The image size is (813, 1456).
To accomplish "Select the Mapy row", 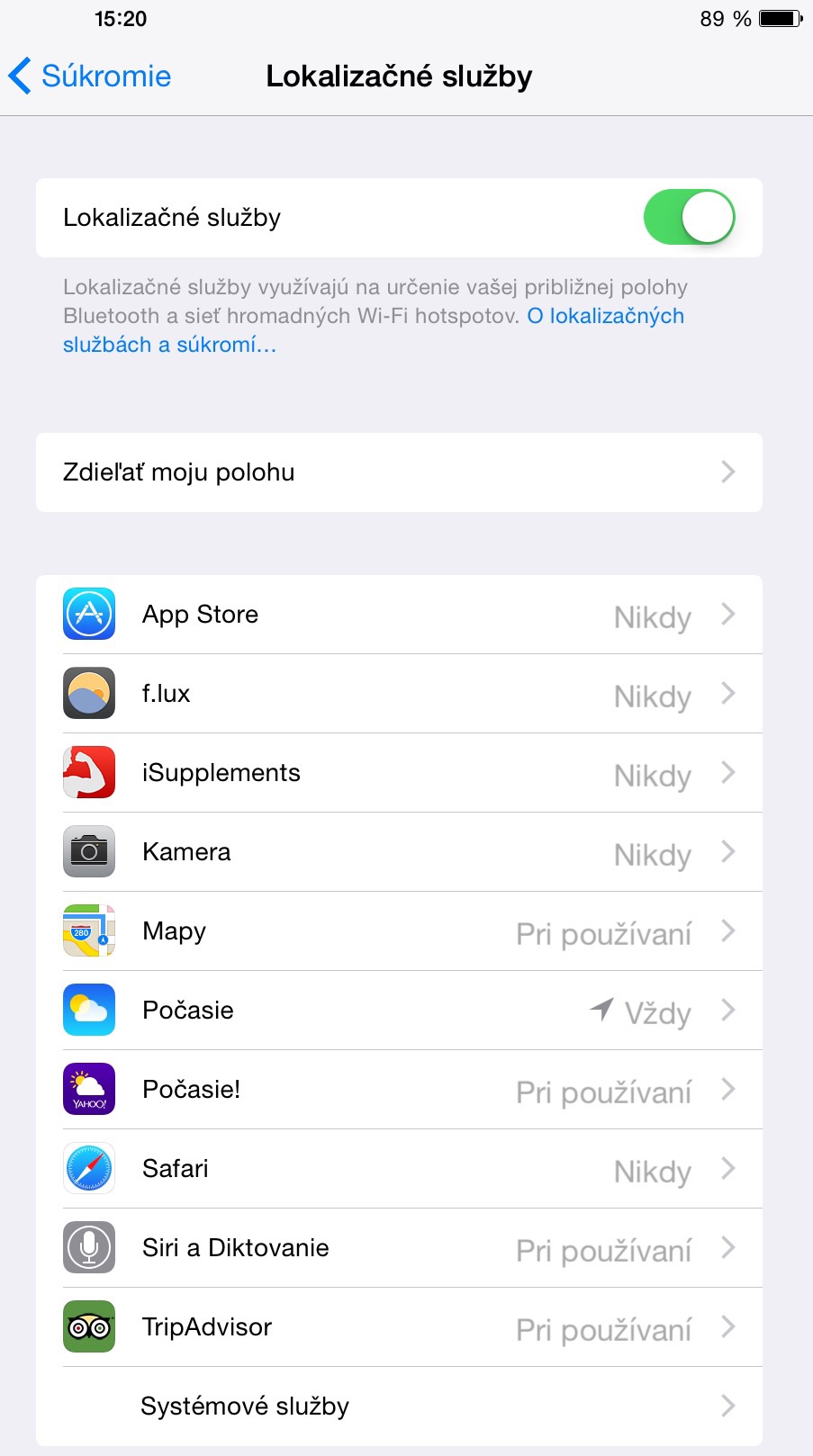I will tap(399, 931).
